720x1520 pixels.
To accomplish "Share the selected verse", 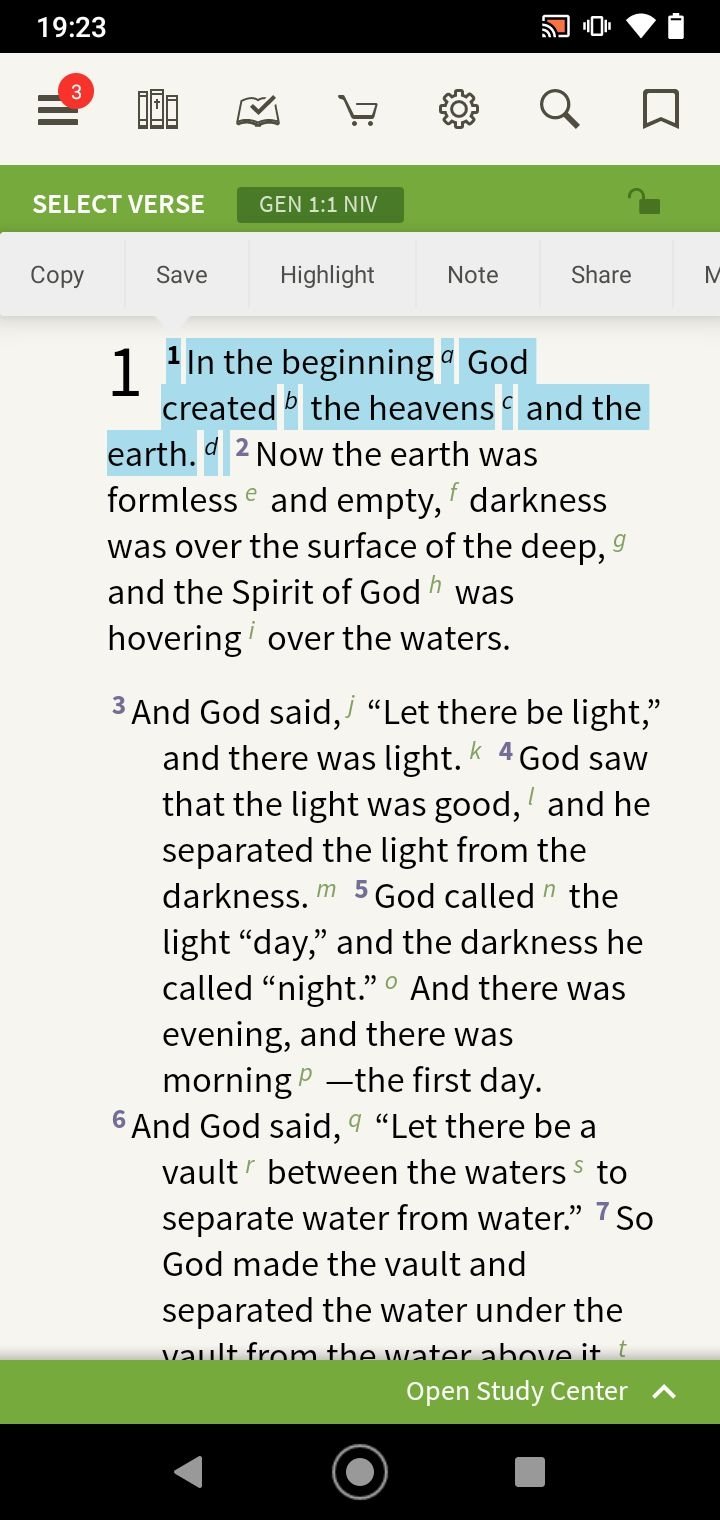I will click(x=601, y=275).
